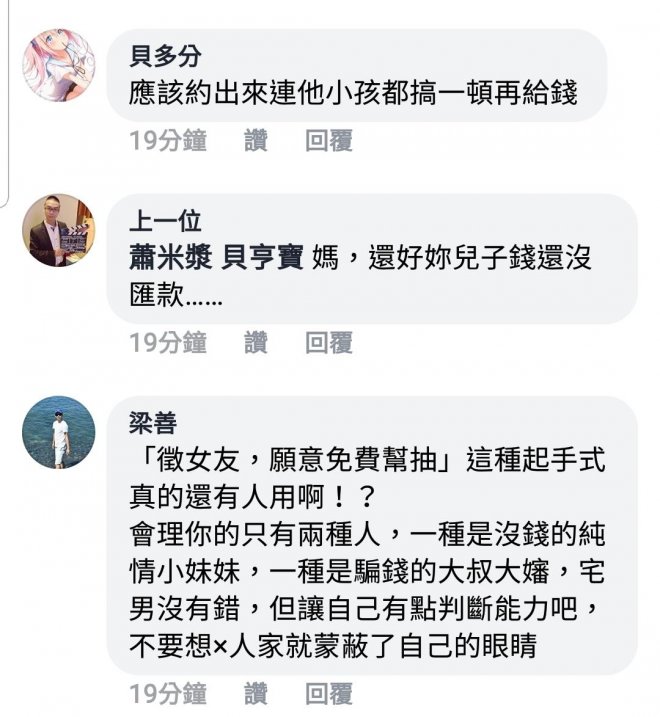
Task: View 梁善's profile photo
Action: click(x=59, y=432)
